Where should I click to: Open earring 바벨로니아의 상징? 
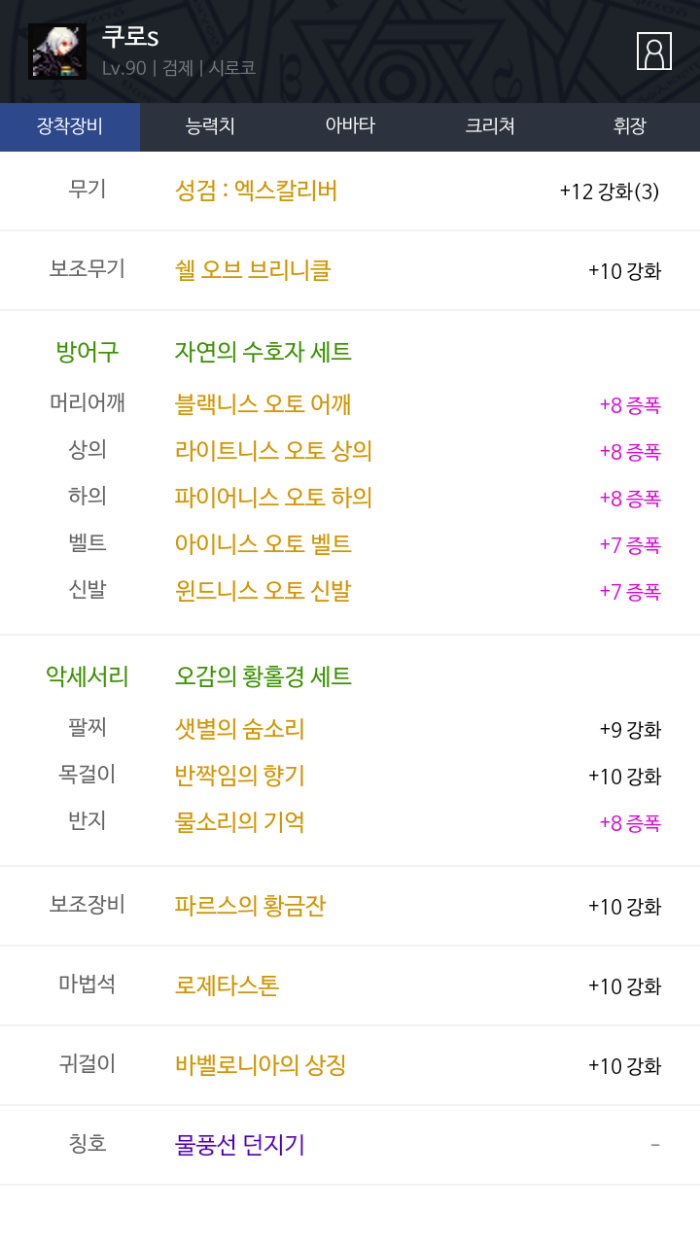point(260,1065)
